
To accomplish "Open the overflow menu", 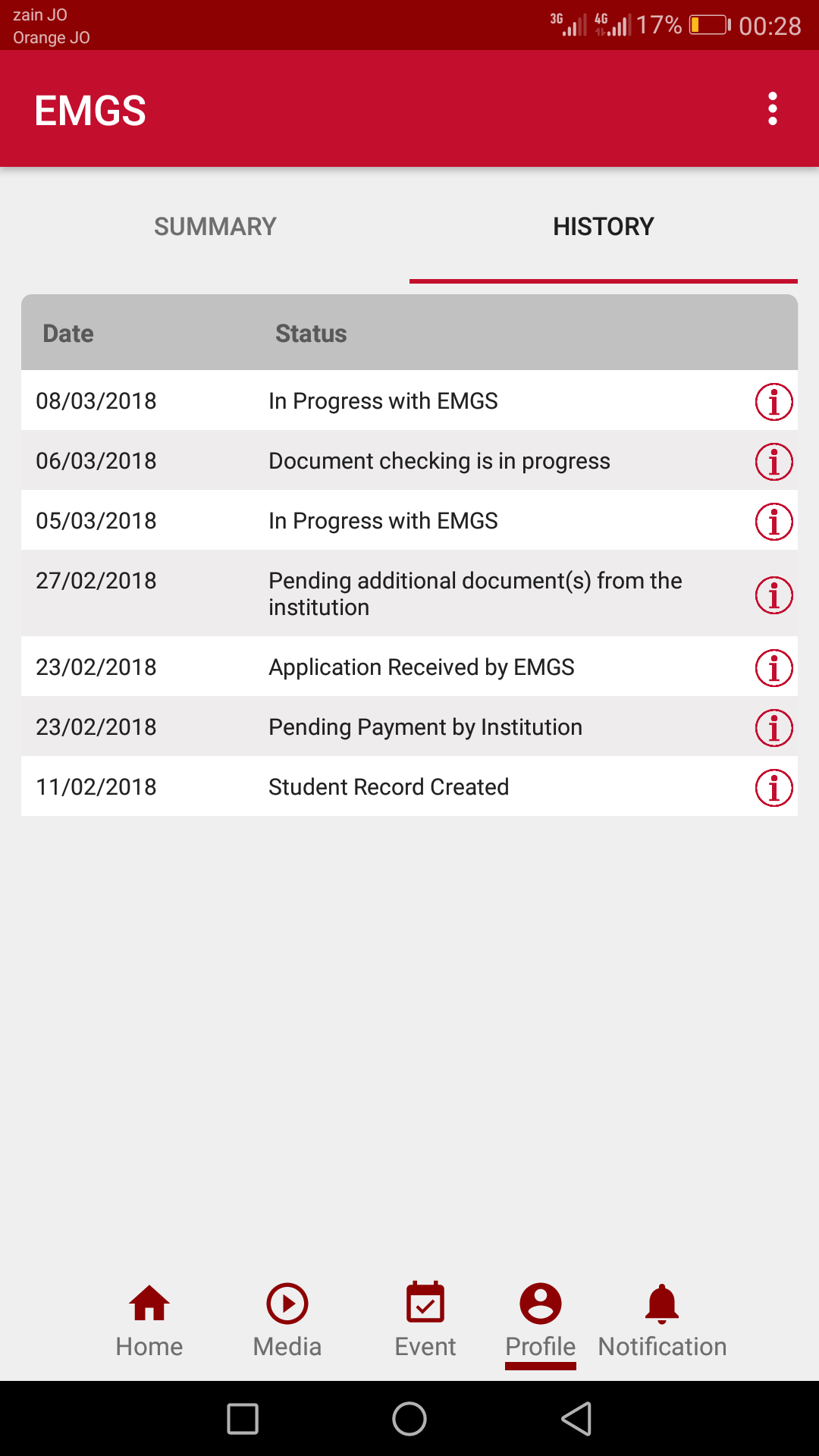I will [x=772, y=109].
